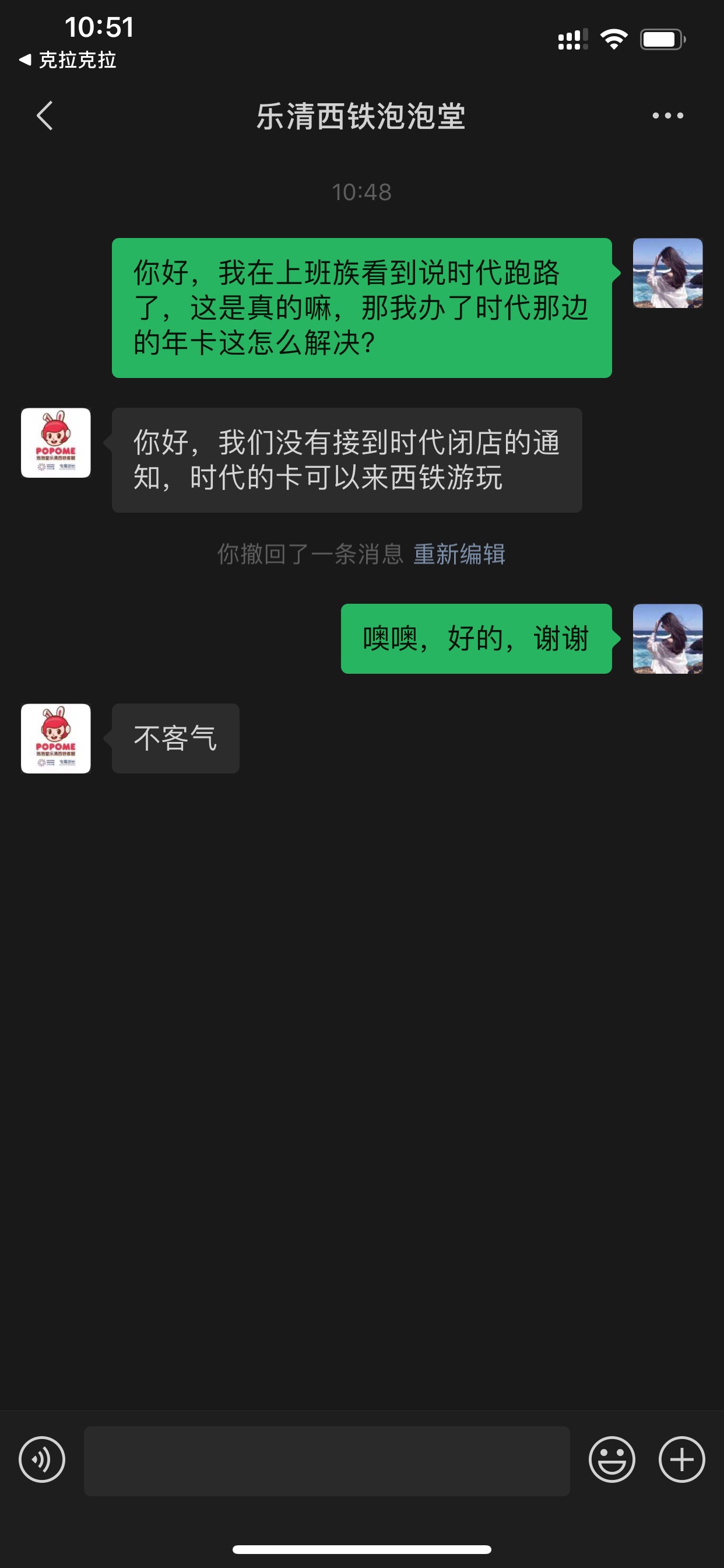Open the POPOME avatar beside 不客气
This screenshot has width=724, height=1568.
pyautogui.click(x=56, y=738)
